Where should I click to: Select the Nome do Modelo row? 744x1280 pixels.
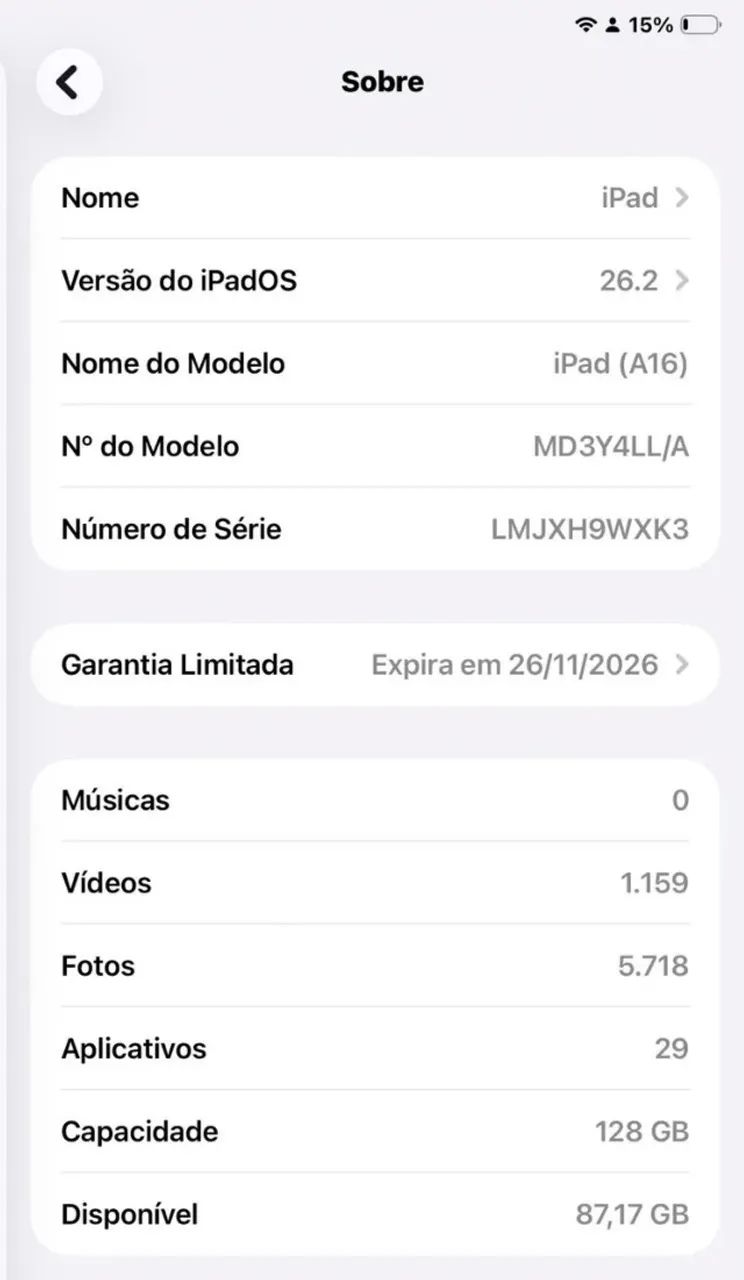click(372, 364)
